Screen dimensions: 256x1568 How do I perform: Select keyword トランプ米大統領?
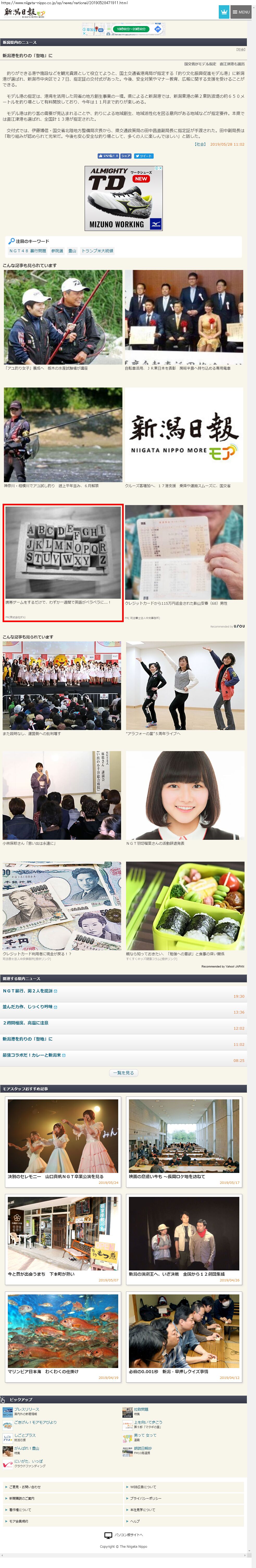point(97,251)
